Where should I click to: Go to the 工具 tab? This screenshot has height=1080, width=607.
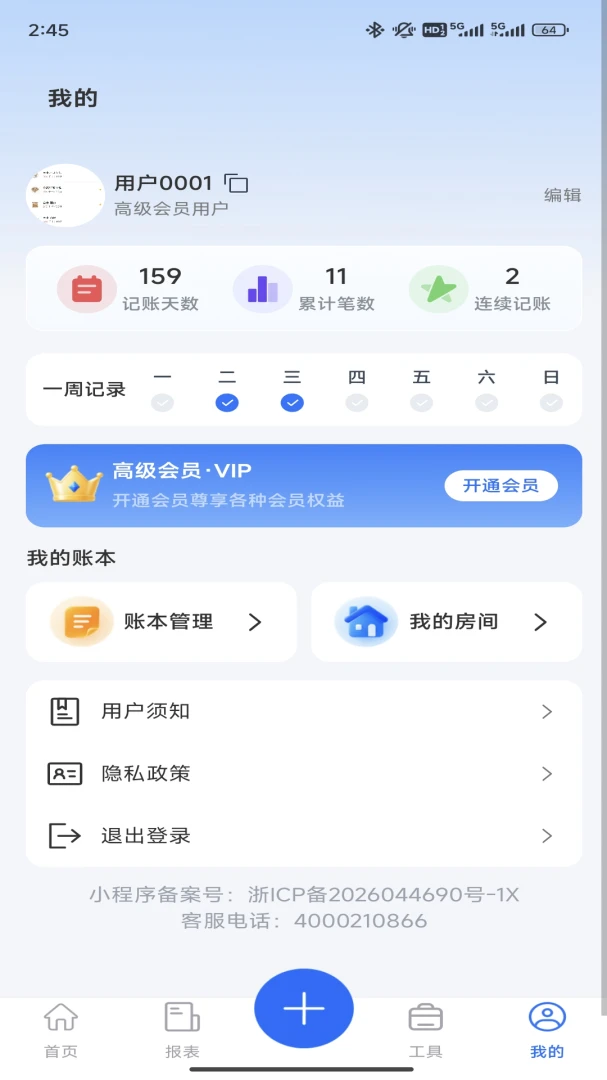[425, 1030]
